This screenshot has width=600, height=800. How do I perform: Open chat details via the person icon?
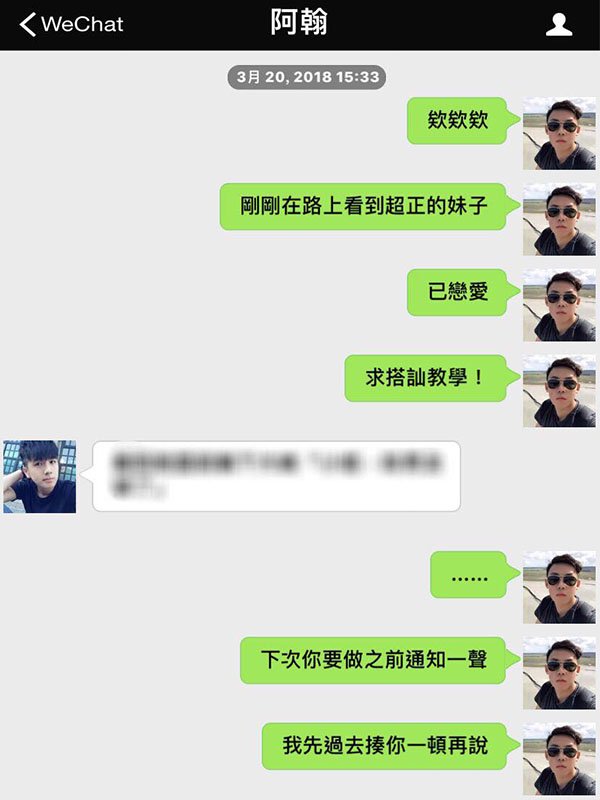pos(559,25)
